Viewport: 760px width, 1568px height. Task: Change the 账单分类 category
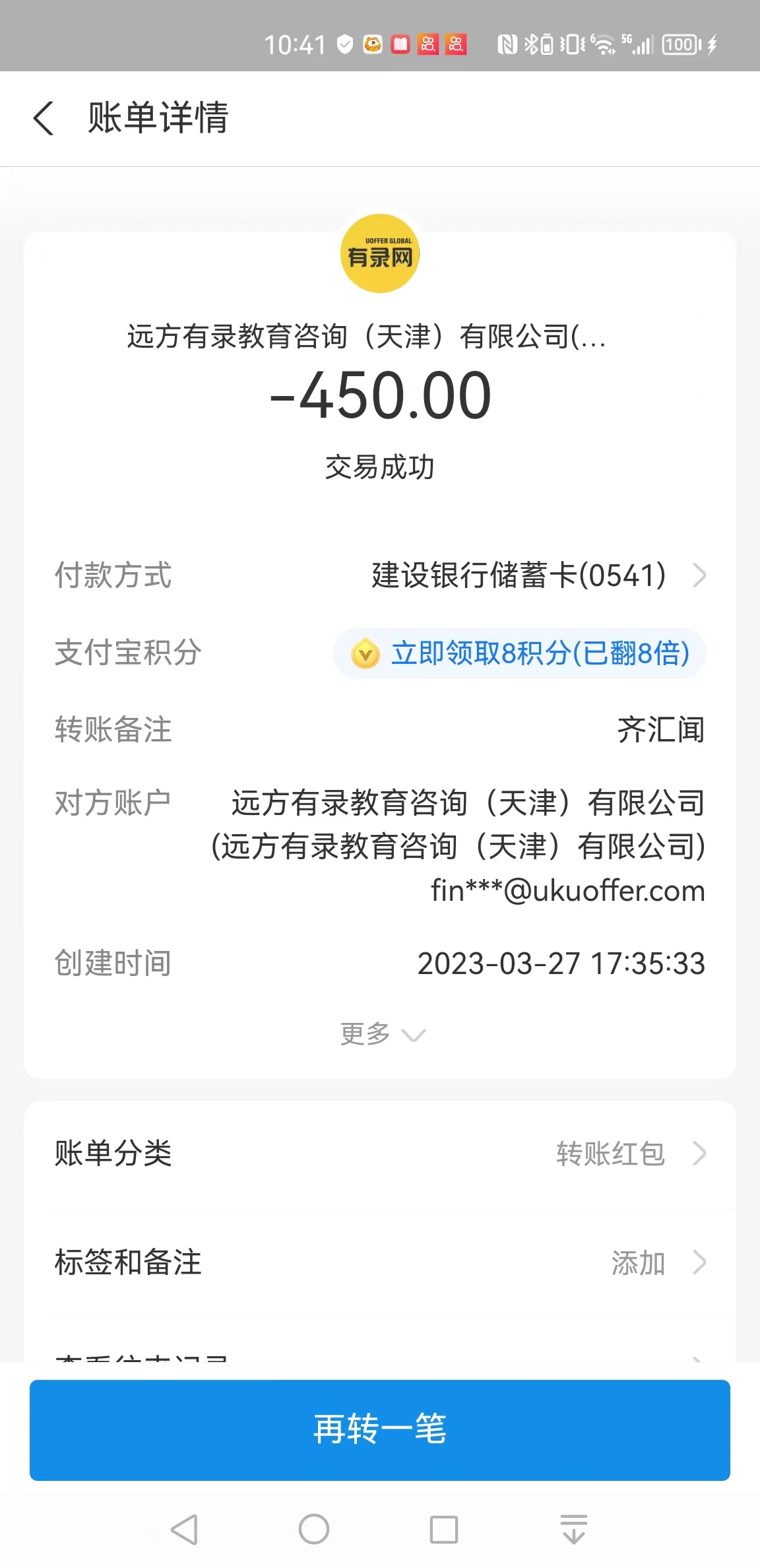pos(380,1154)
